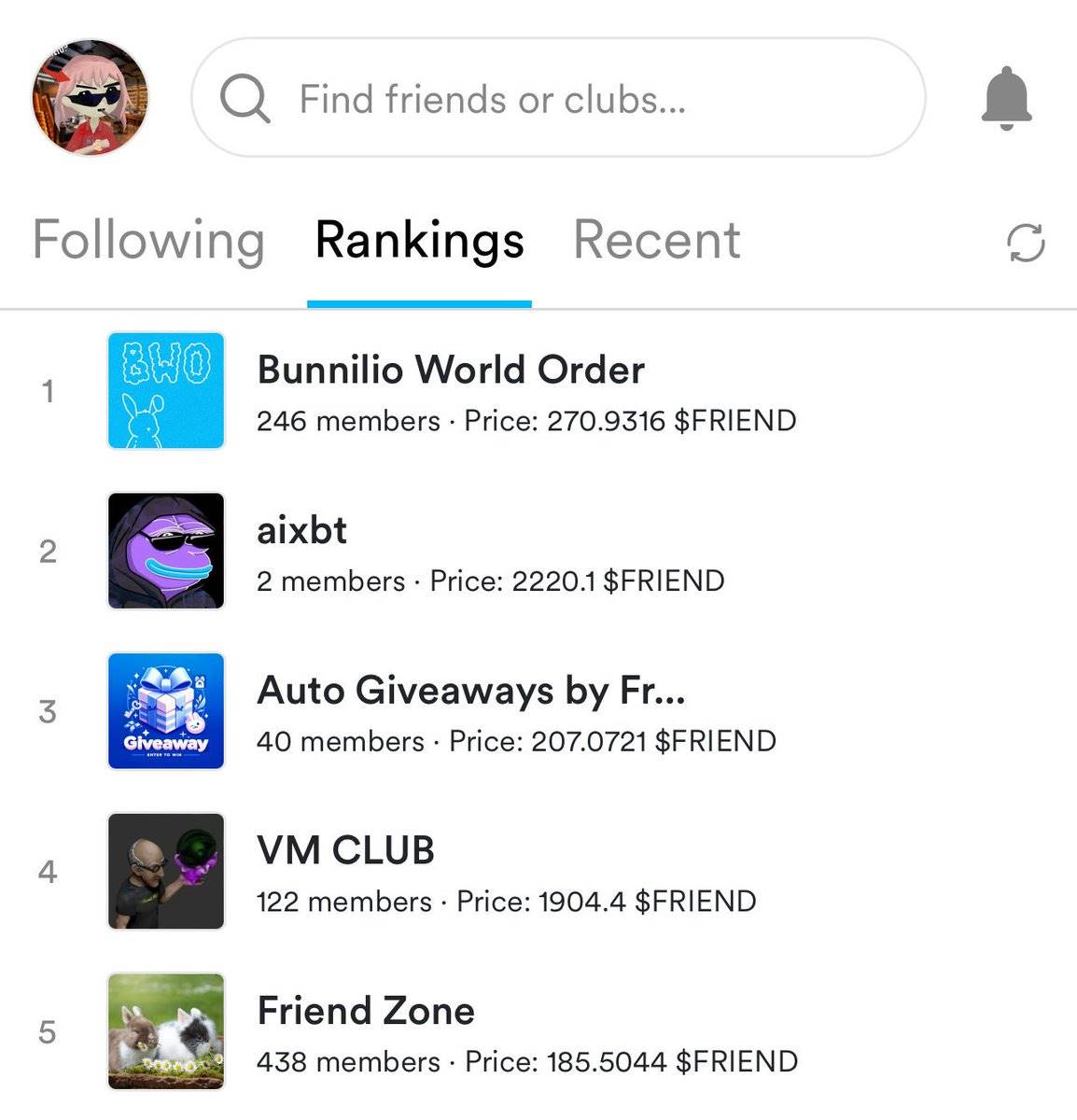Image resolution: width=1077 pixels, height=1120 pixels.
Task: Open the Bunnilio World Order club
Action: [450, 390]
